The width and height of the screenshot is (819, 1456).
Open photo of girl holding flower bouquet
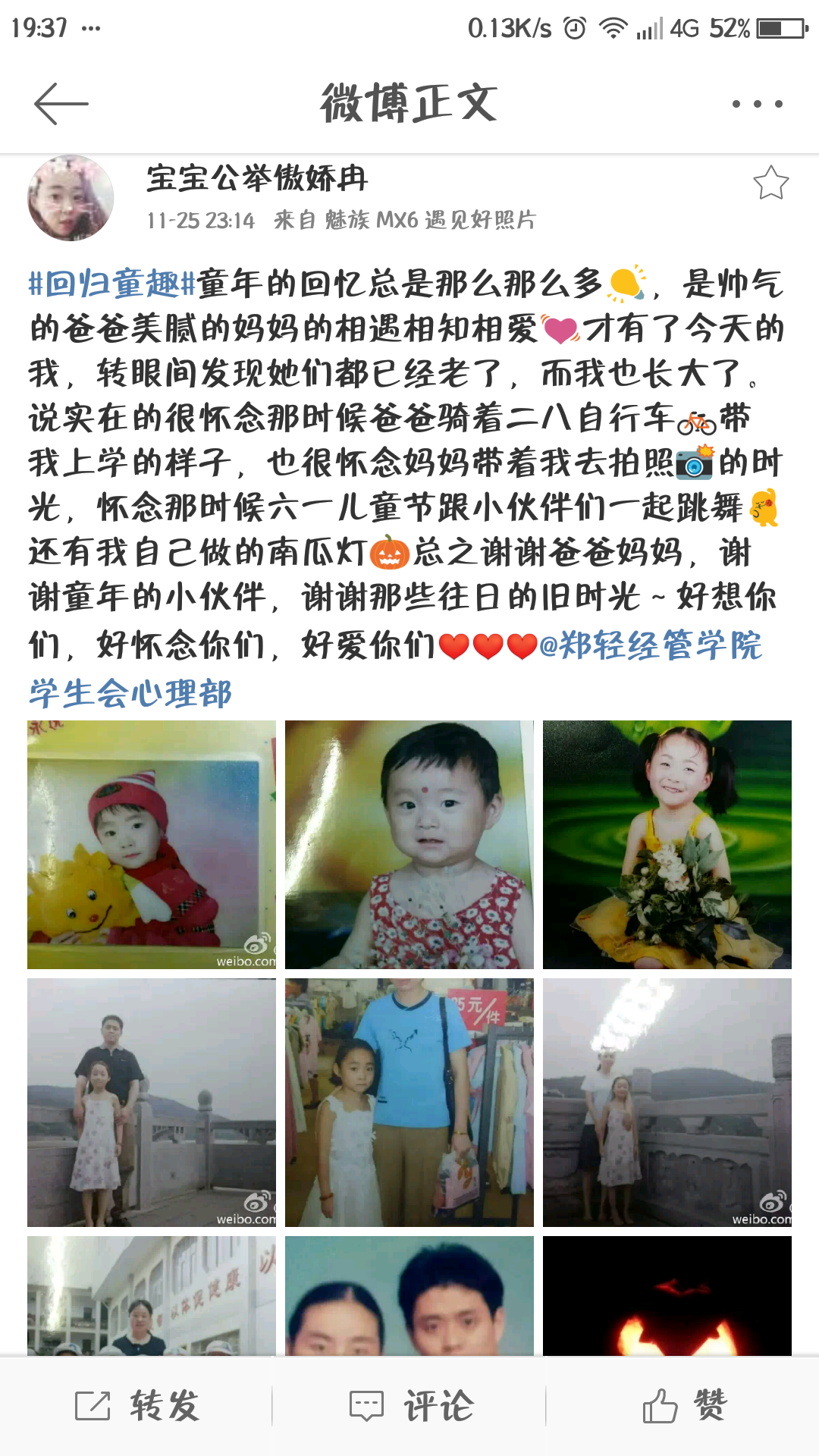pyautogui.click(x=667, y=844)
